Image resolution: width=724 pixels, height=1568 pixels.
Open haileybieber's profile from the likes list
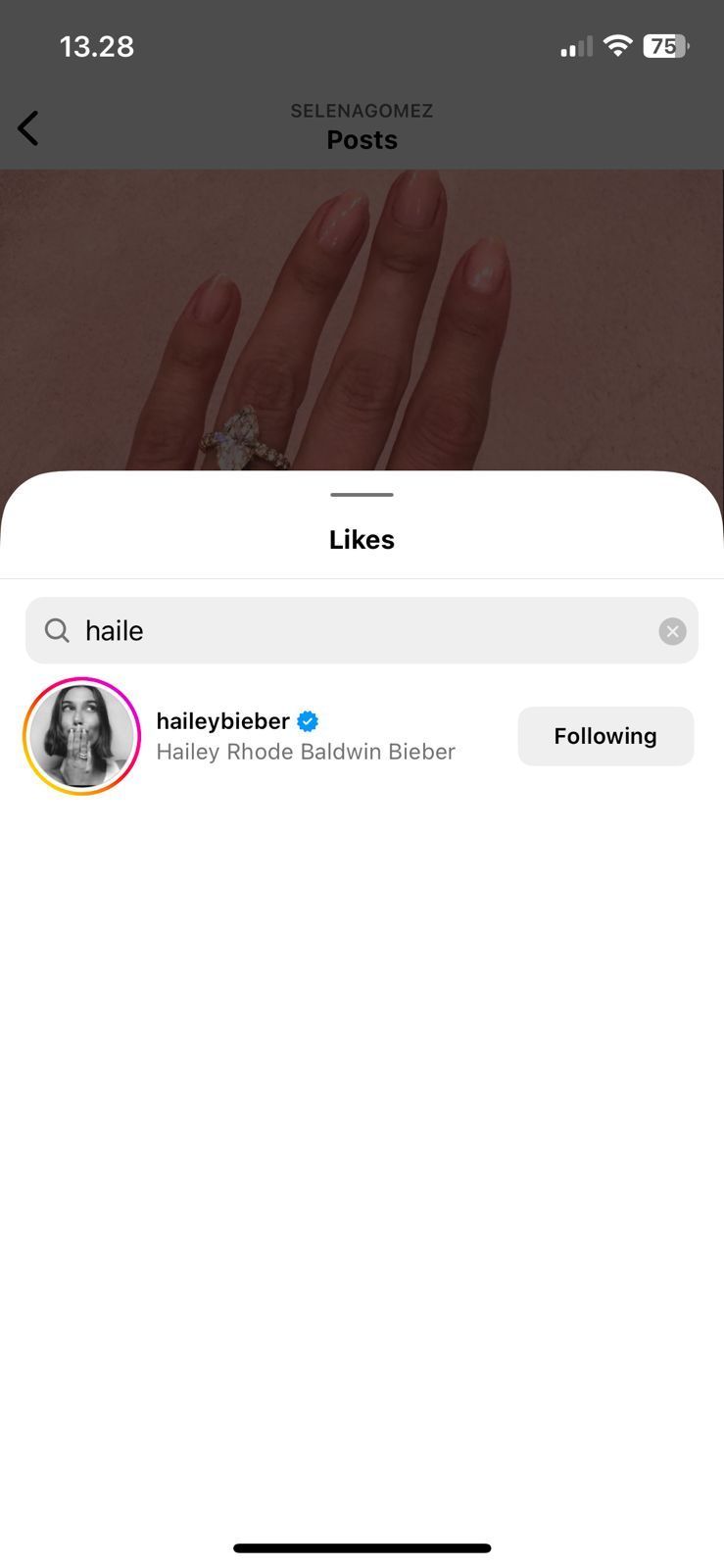click(x=223, y=721)
